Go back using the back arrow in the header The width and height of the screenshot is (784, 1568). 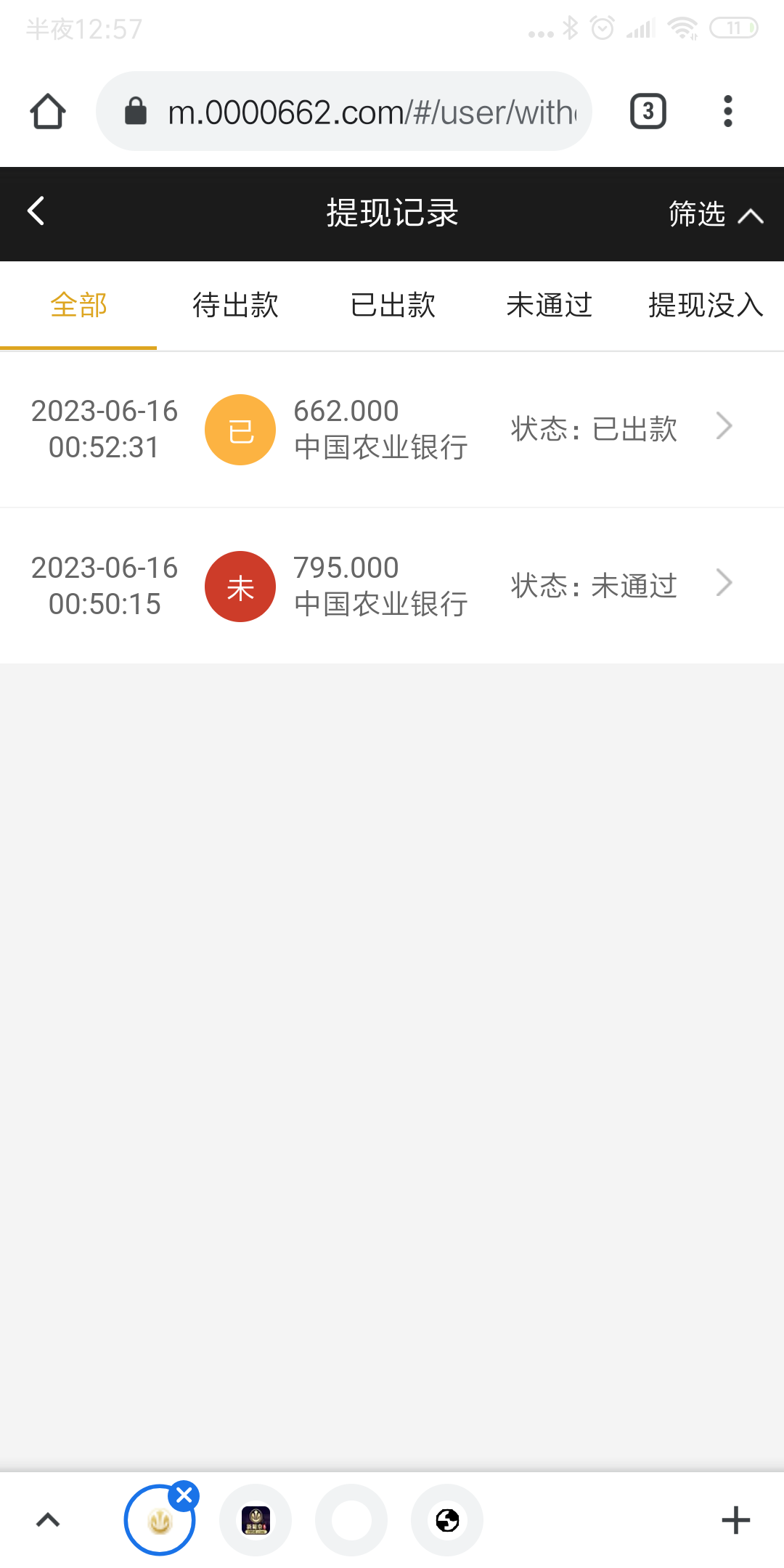click(36, 211)
